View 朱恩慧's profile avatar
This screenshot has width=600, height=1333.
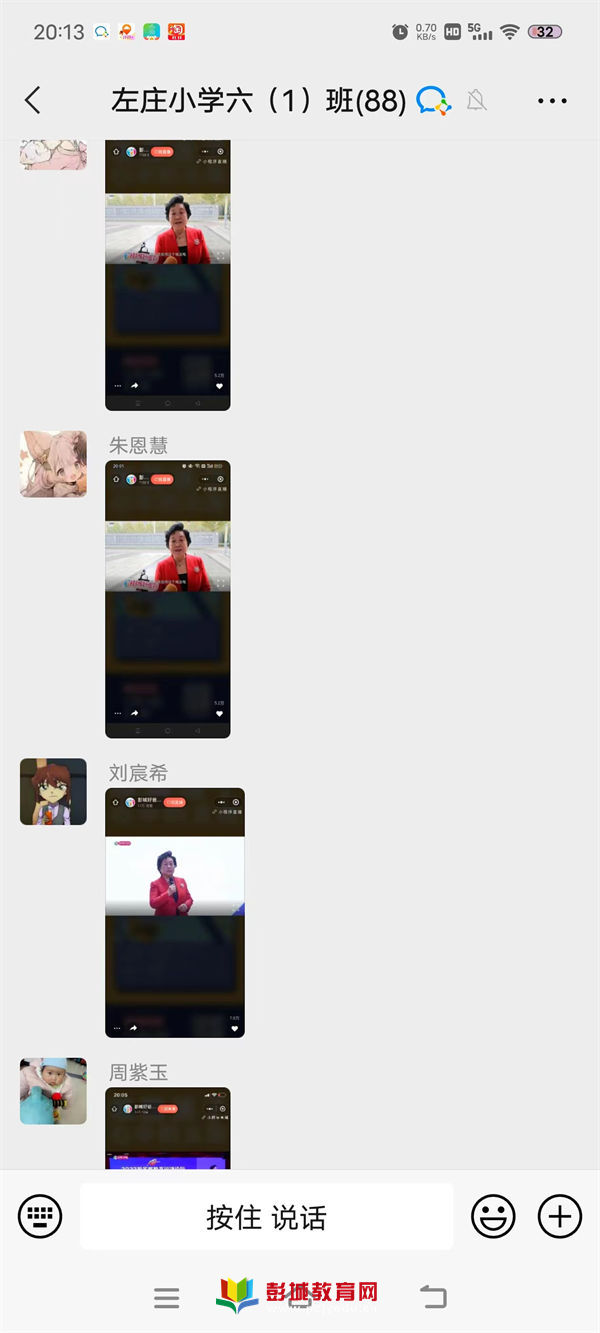(53, 464)
